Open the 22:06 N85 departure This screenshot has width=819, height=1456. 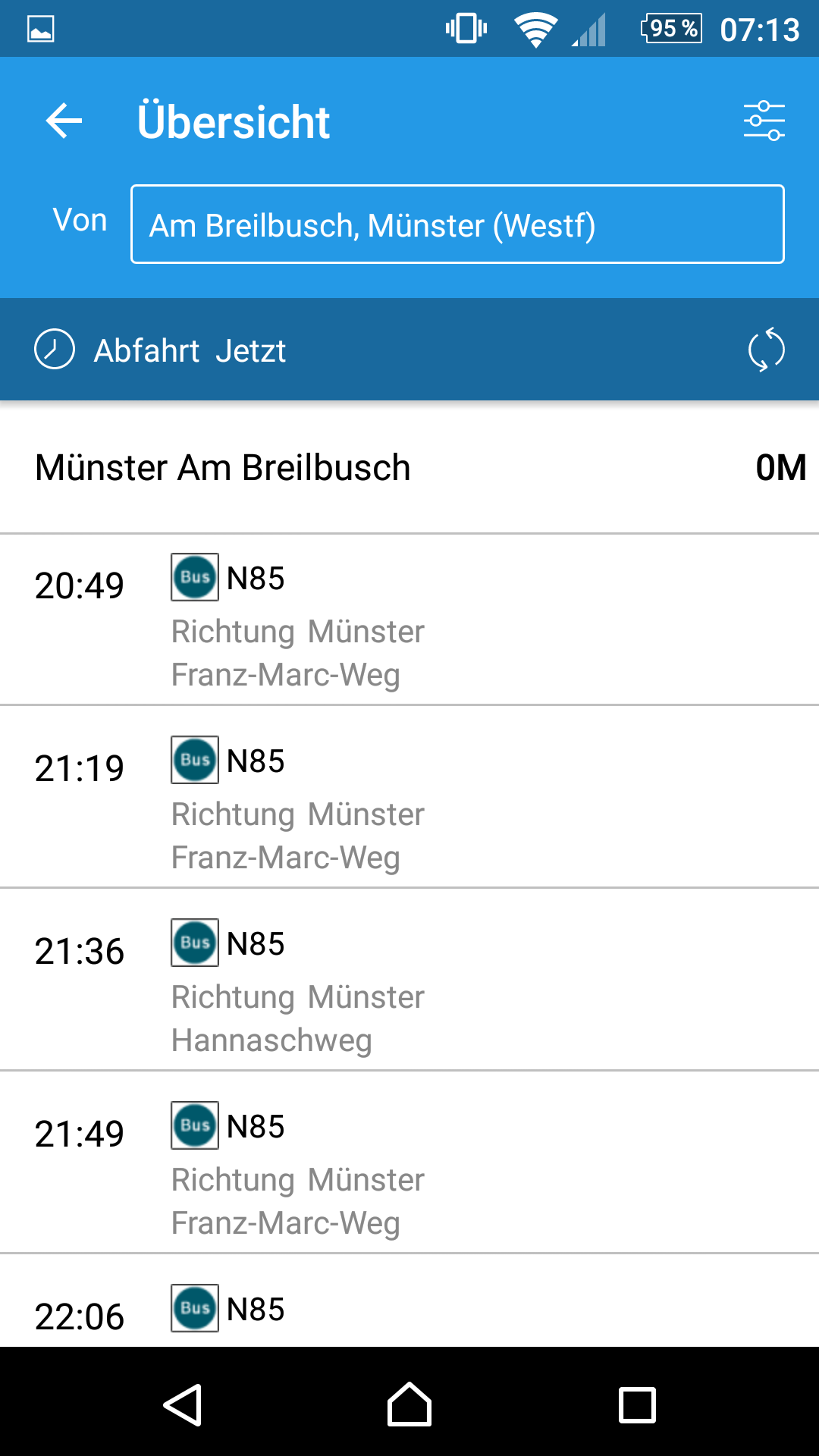[409, 1301]
